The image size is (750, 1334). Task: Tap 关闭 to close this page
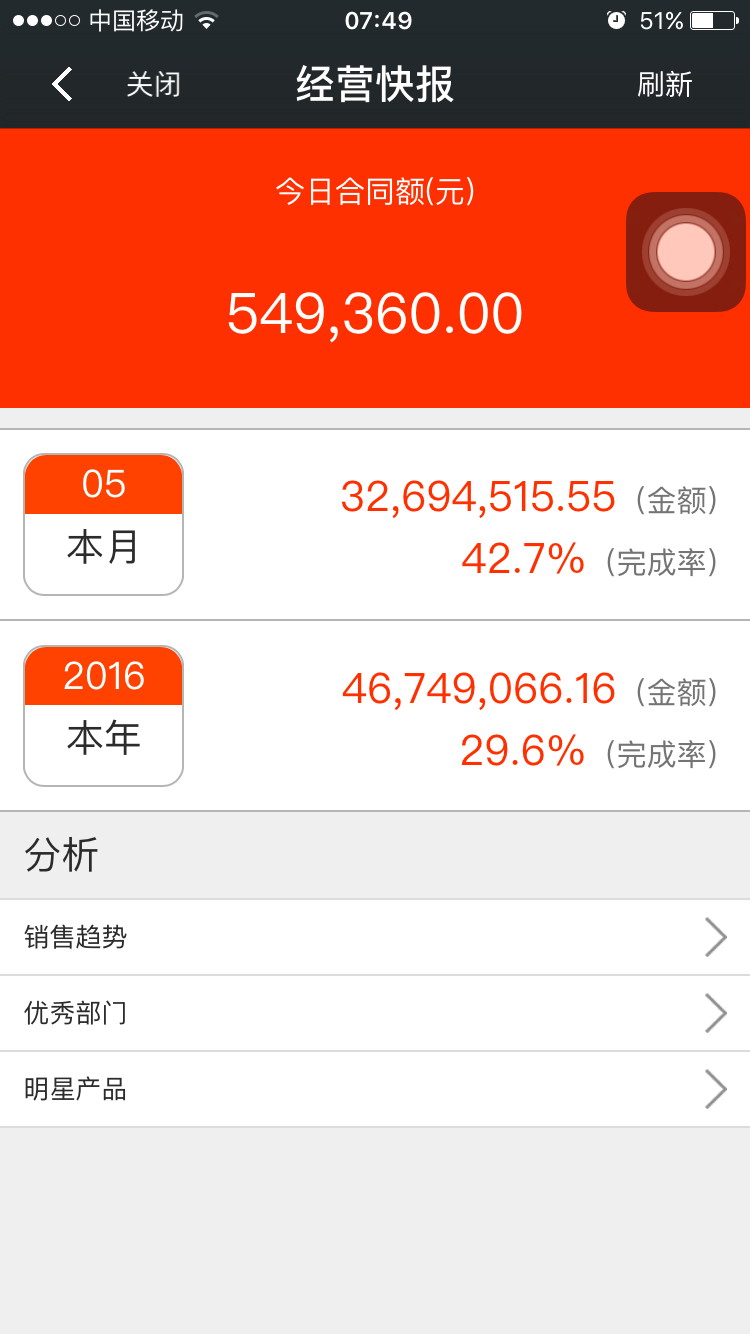point(153,85)
